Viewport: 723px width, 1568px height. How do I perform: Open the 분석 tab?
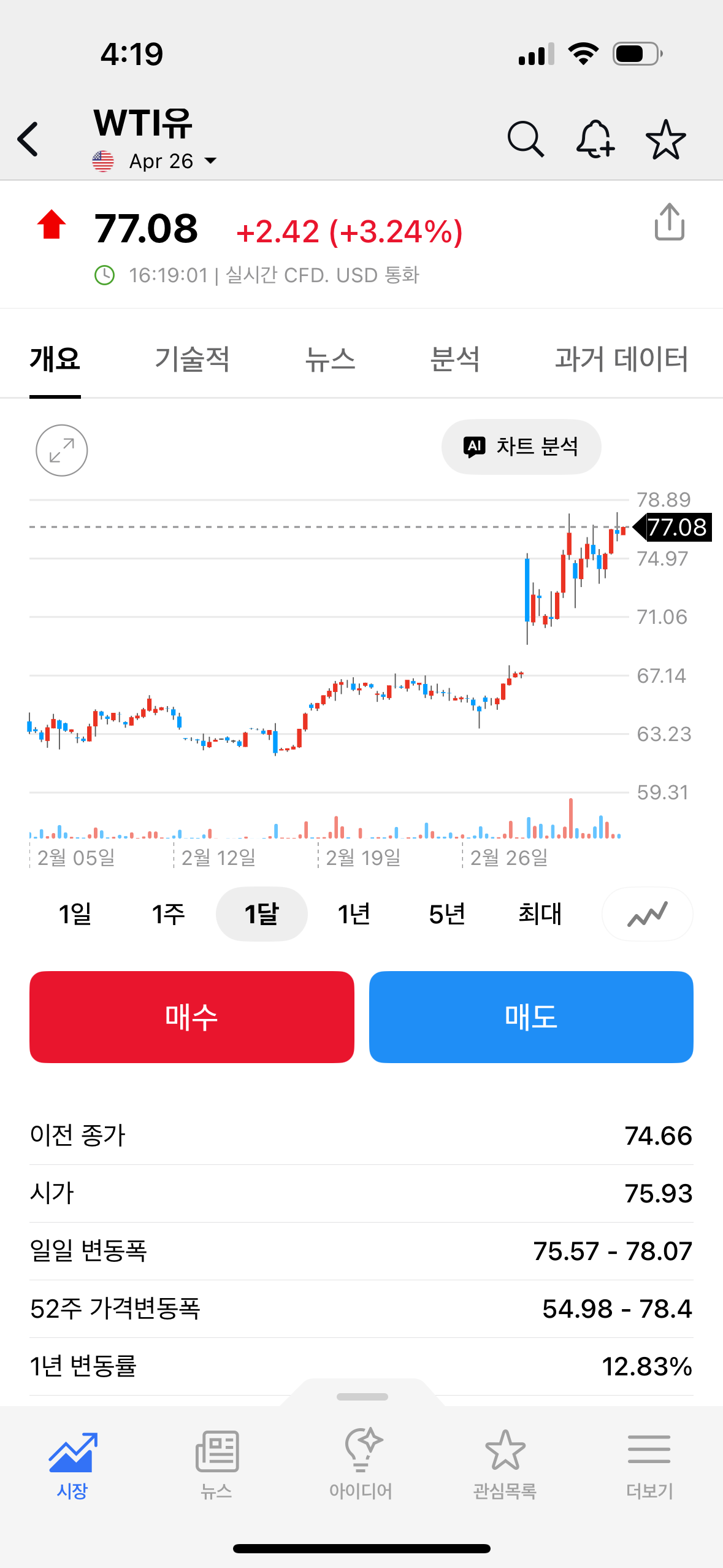click(x=454, y=359)
